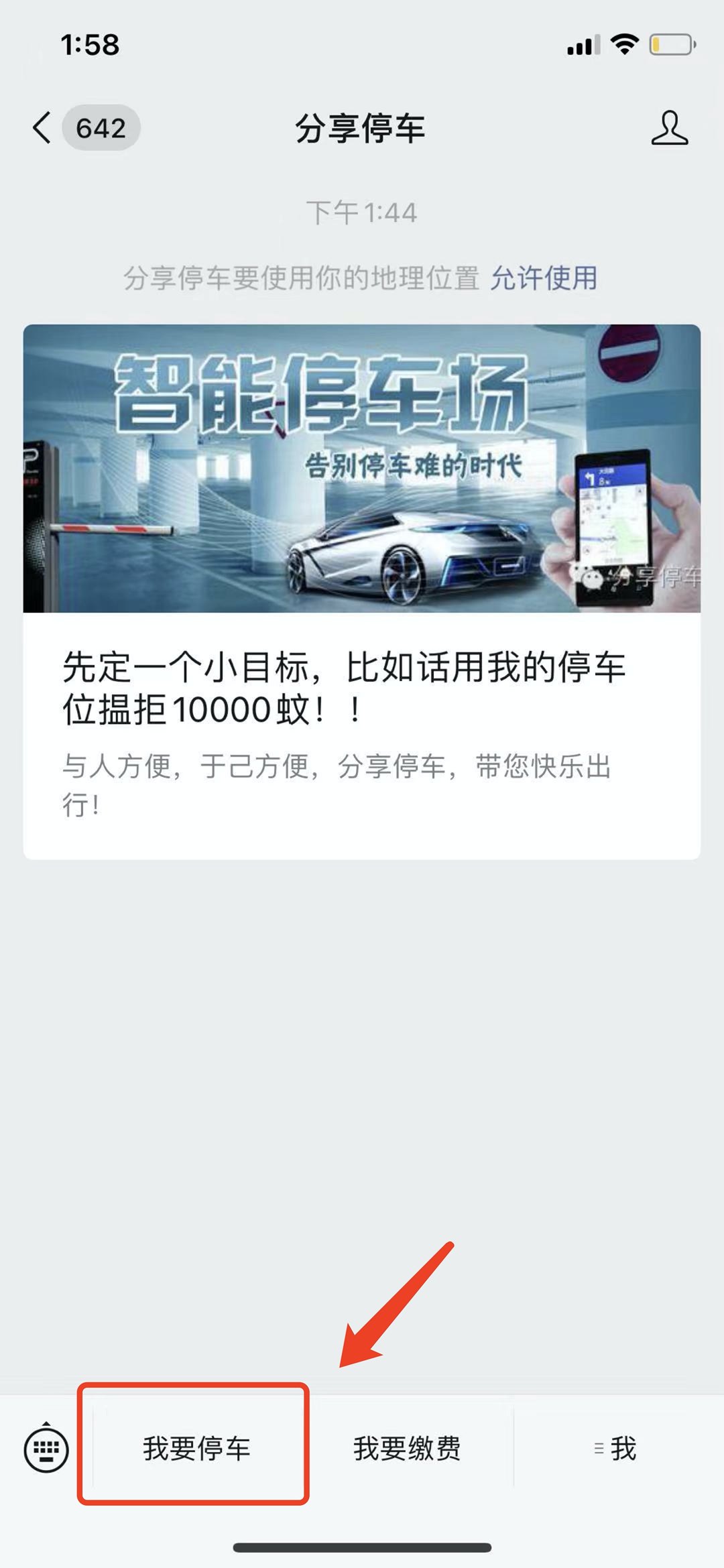Tap 允许使用 to allow location access
This screenshot has width=724, height=1568.
[x=543, y=278]
